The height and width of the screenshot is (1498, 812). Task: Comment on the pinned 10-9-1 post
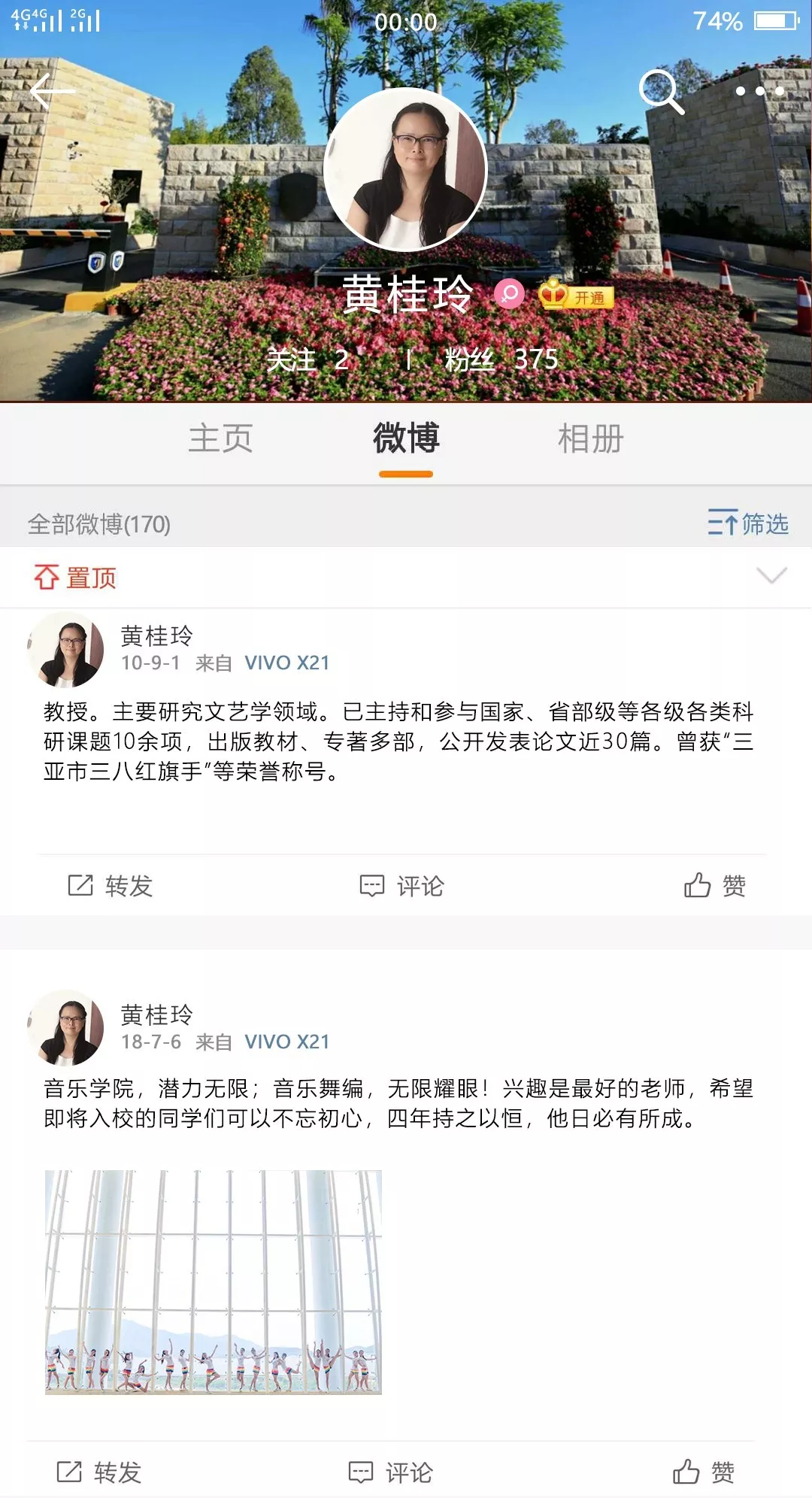point(402,886)
